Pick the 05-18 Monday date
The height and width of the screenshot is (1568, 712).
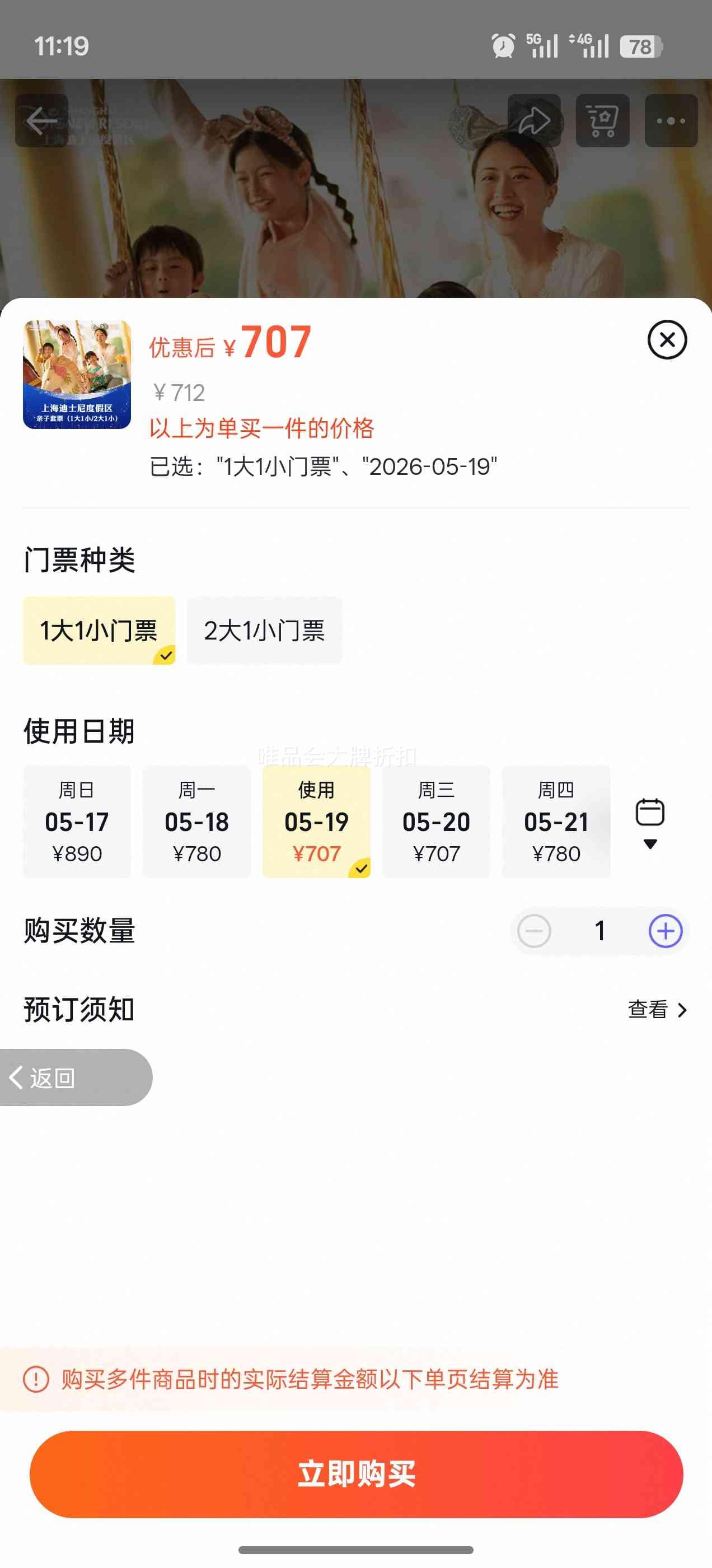pyautogui.click(x=196, y=822)
